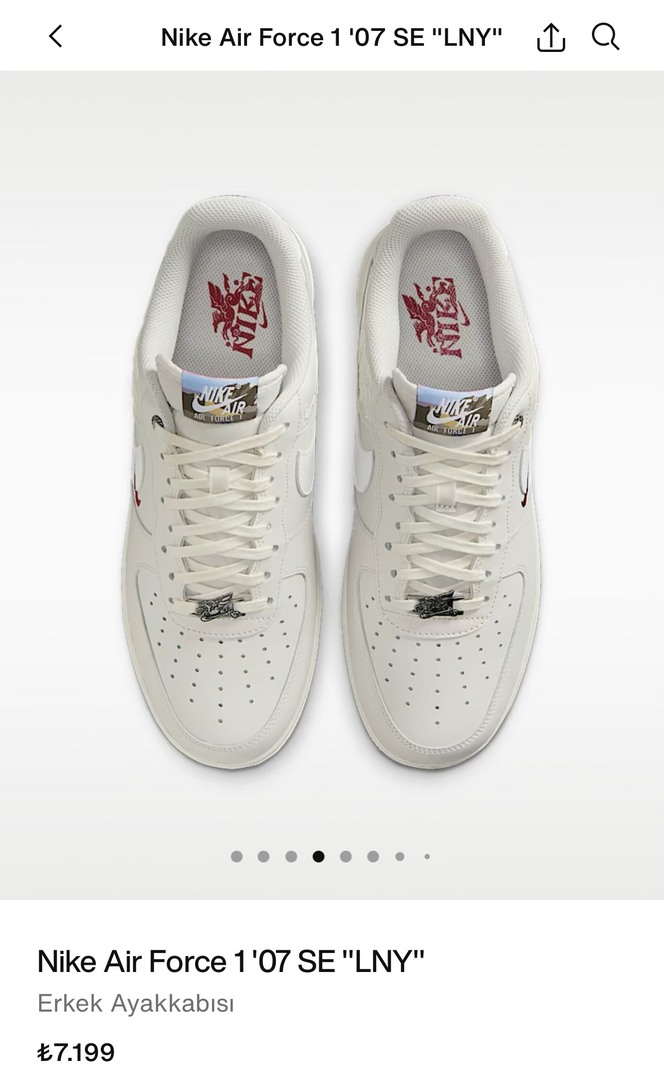Image resolution: width=664 pixels, height=1080 pixels.
Task: Go back to the previous page
Action: click(x=55, y=37)
